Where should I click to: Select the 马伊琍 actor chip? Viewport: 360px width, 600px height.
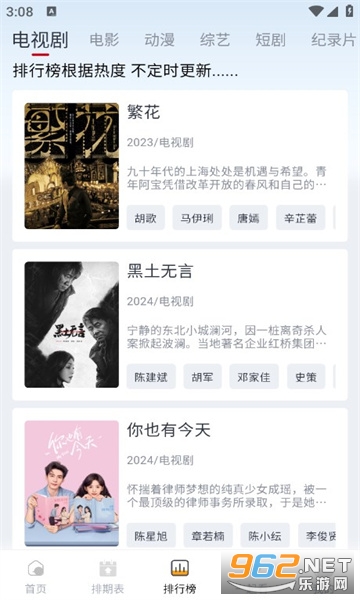pyautogui.click(x=197, y=218)
